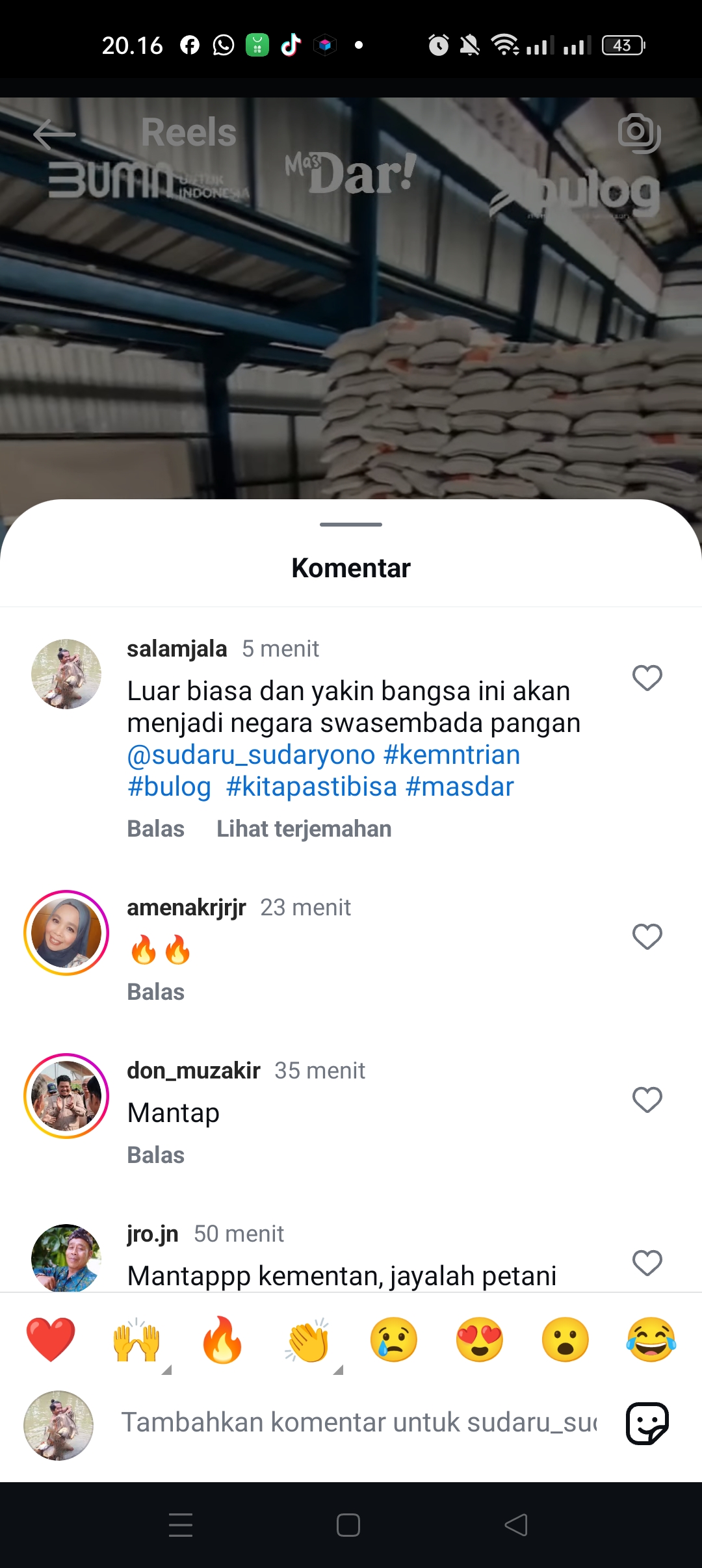Open amenakrjrjr's profile picture story
Viewport: 702px width, 1568px height.
pos(66,933)
